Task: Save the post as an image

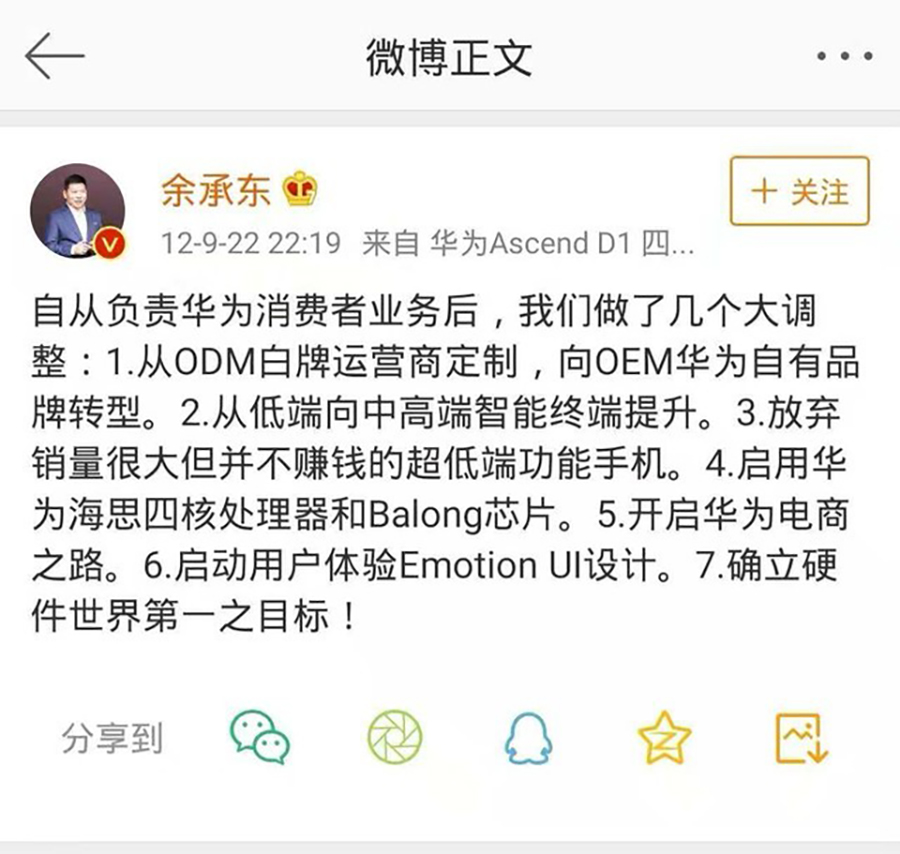Action: 802,739
